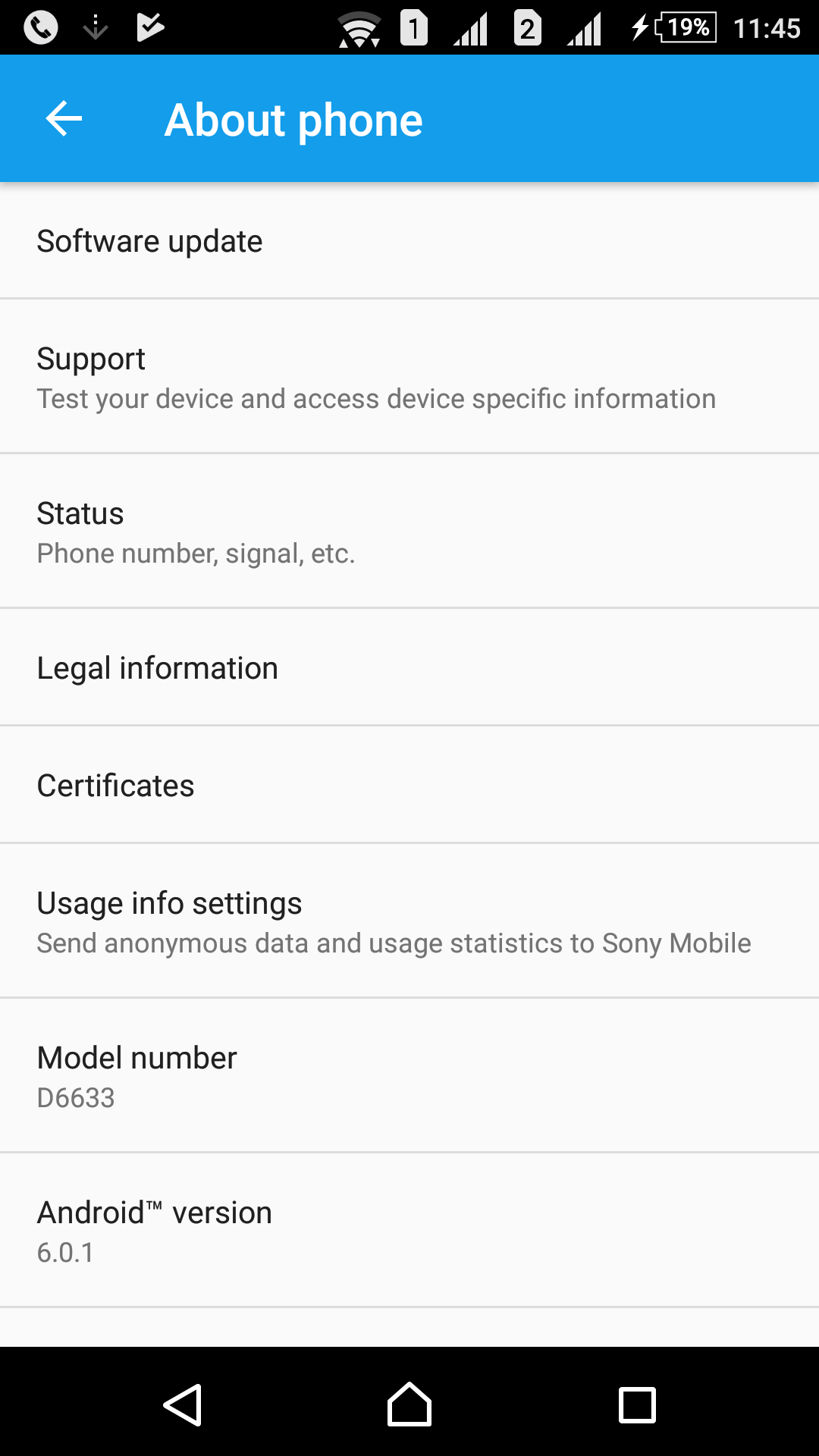Screen dimensions: 819x1456
Task: View phone Status details
Action: (x=409, y=532)
